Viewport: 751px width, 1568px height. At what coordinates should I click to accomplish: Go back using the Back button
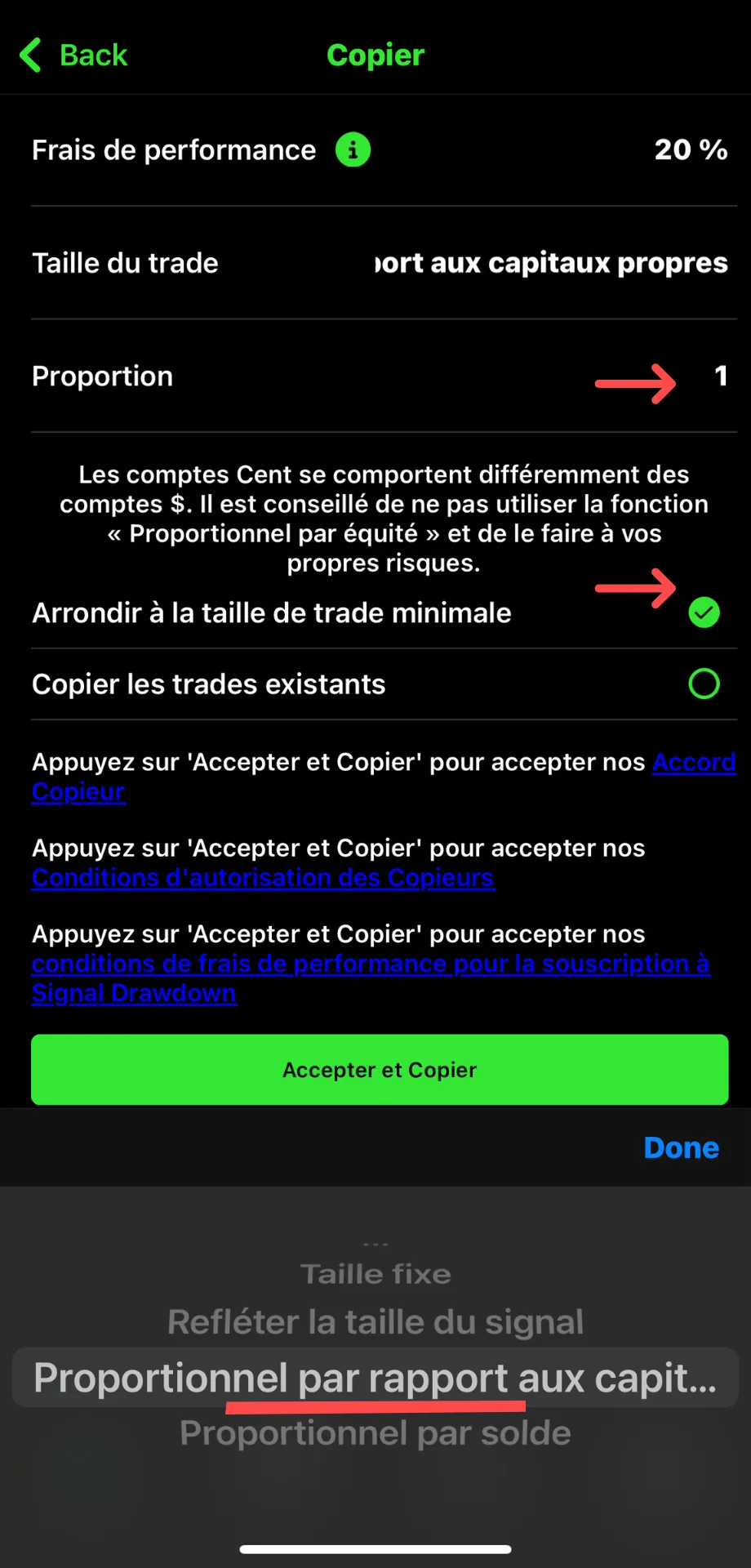click(x=73, y=56)
